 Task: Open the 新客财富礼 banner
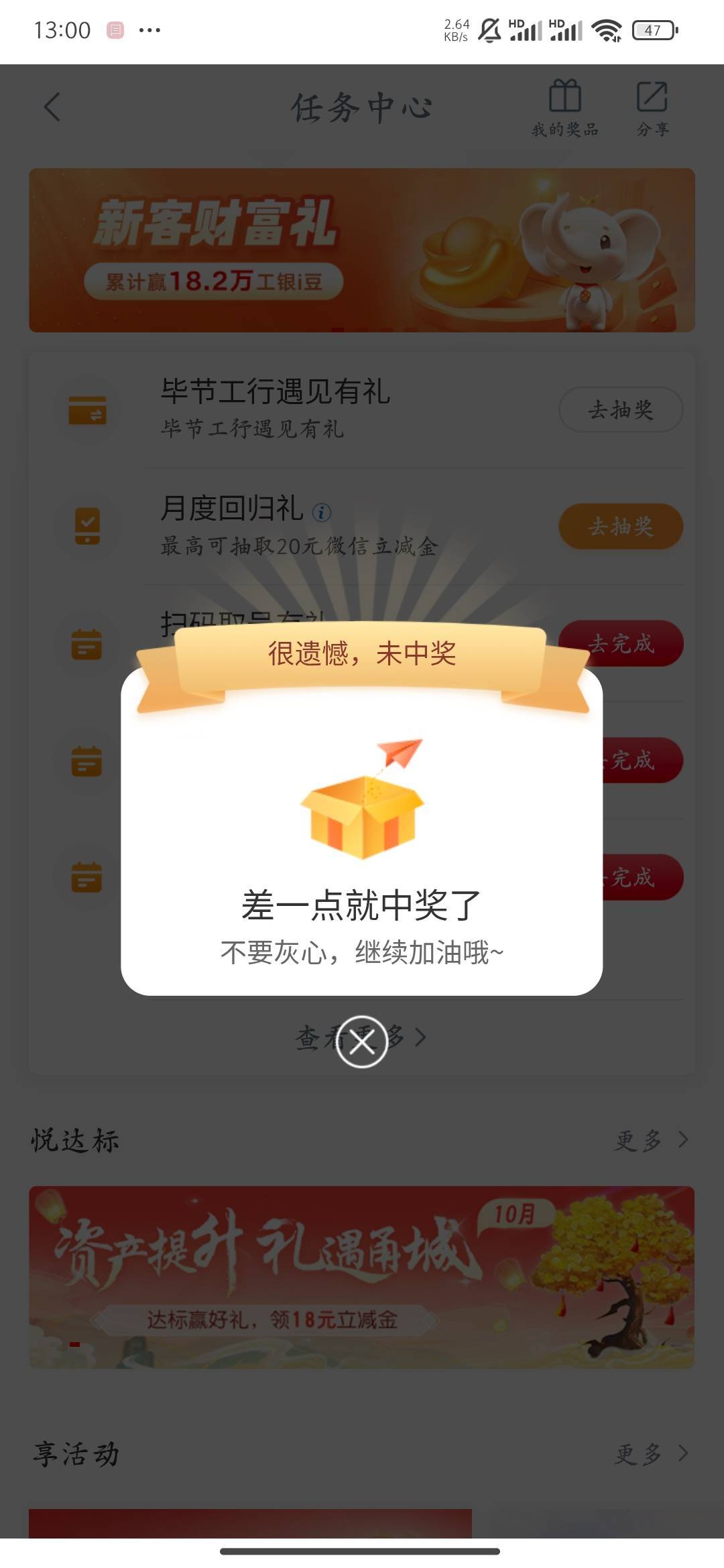pos(361,250)
